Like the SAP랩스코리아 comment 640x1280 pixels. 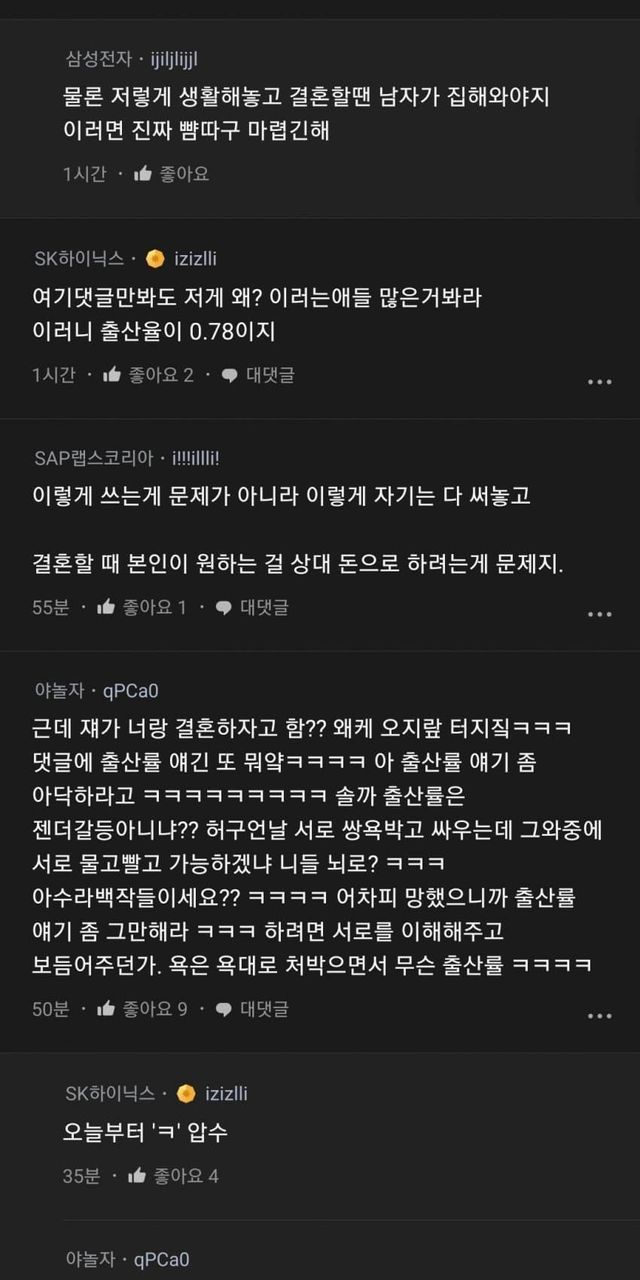[x=141, y=607]
